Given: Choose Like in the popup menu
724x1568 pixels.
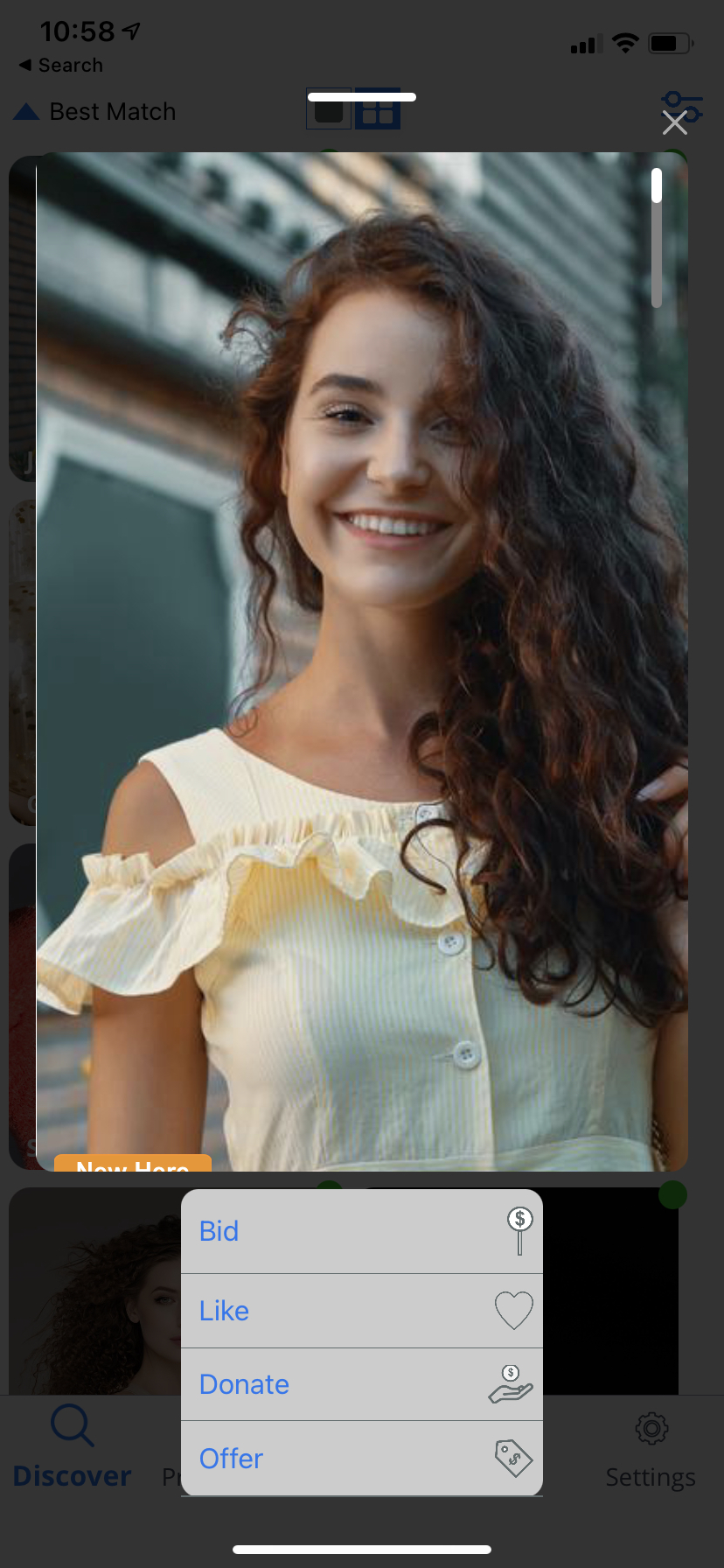Looking at the screenshot, I should pos(361,1311).
